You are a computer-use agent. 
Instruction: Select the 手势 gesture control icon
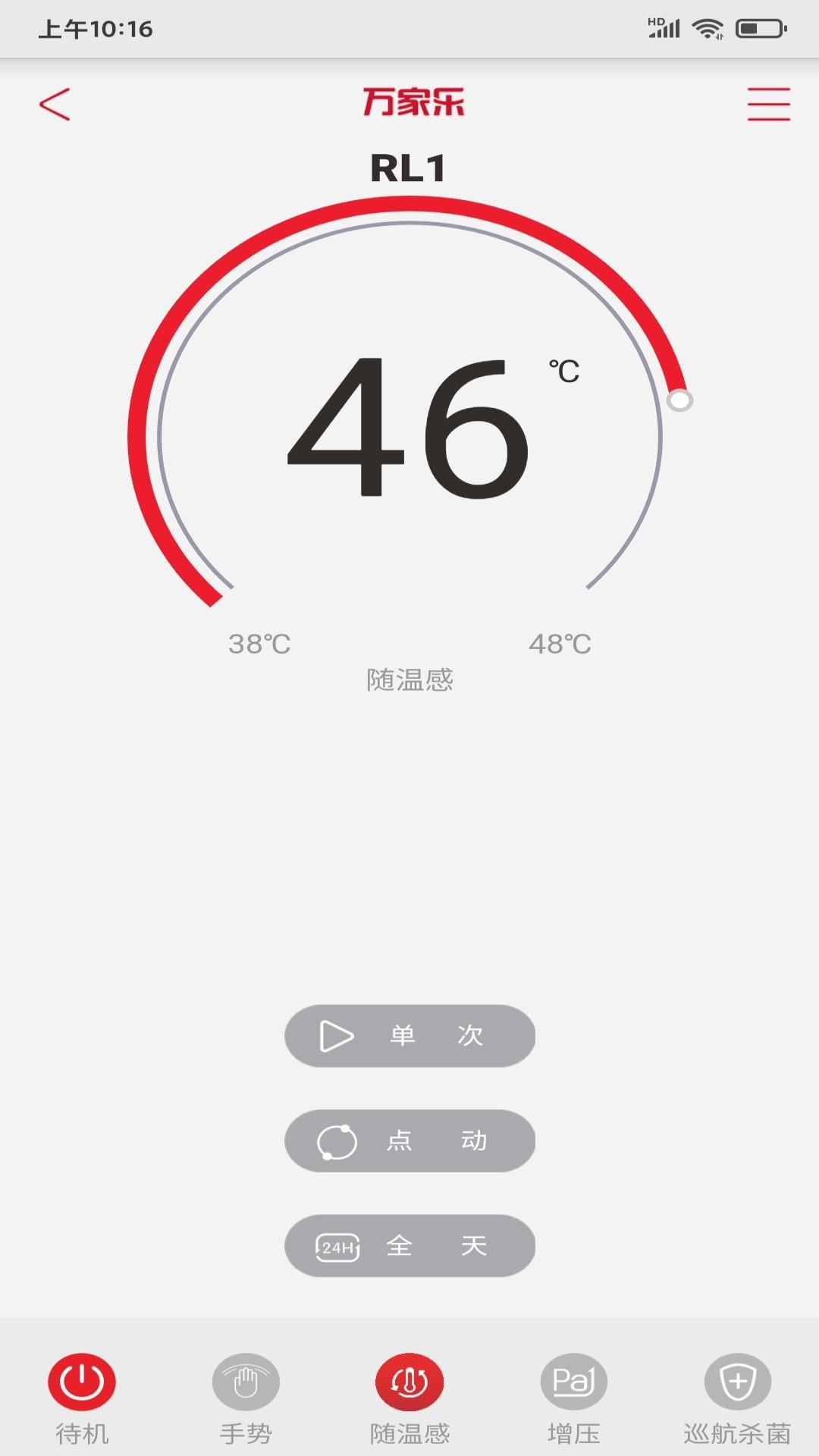(x=246, y=1382)
